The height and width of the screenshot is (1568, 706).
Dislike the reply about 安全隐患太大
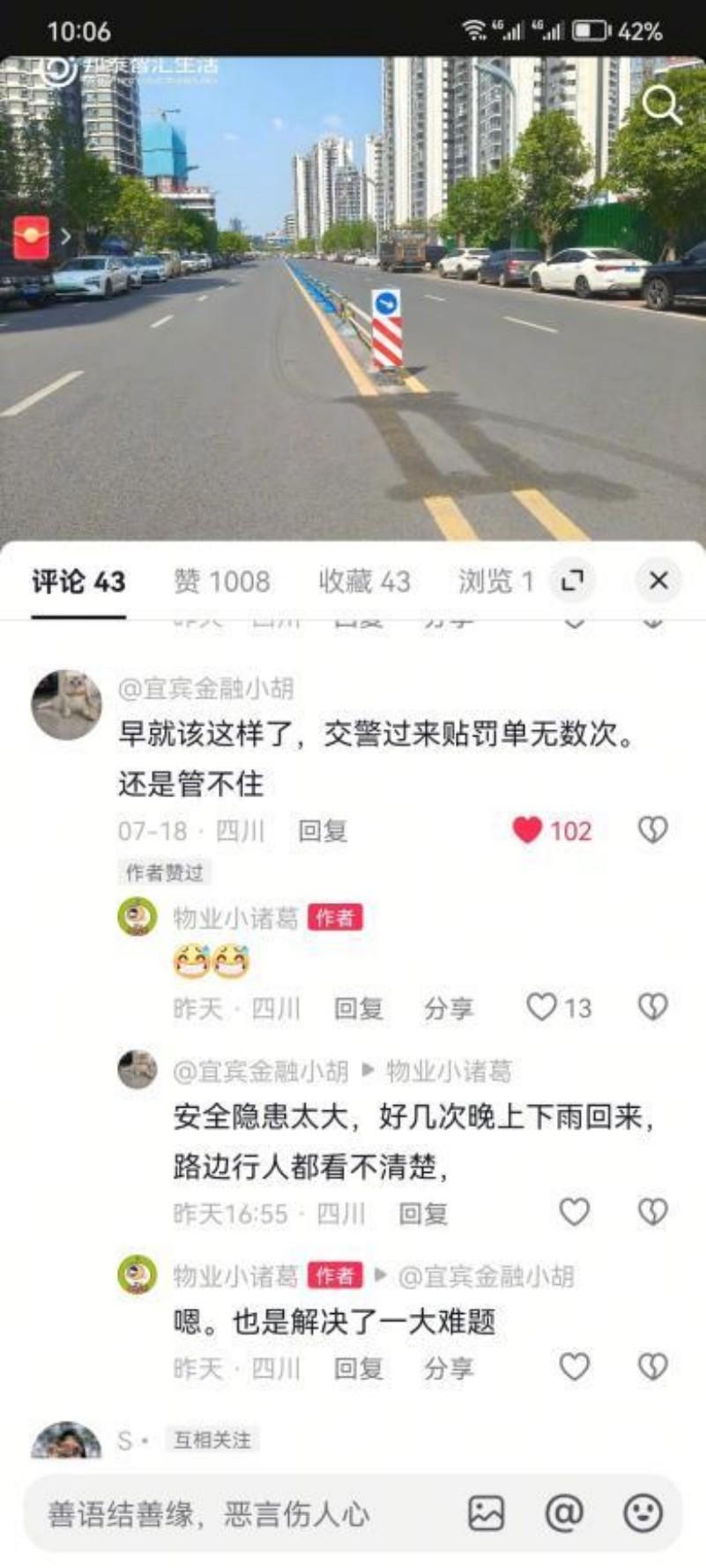pos(652,1213)
